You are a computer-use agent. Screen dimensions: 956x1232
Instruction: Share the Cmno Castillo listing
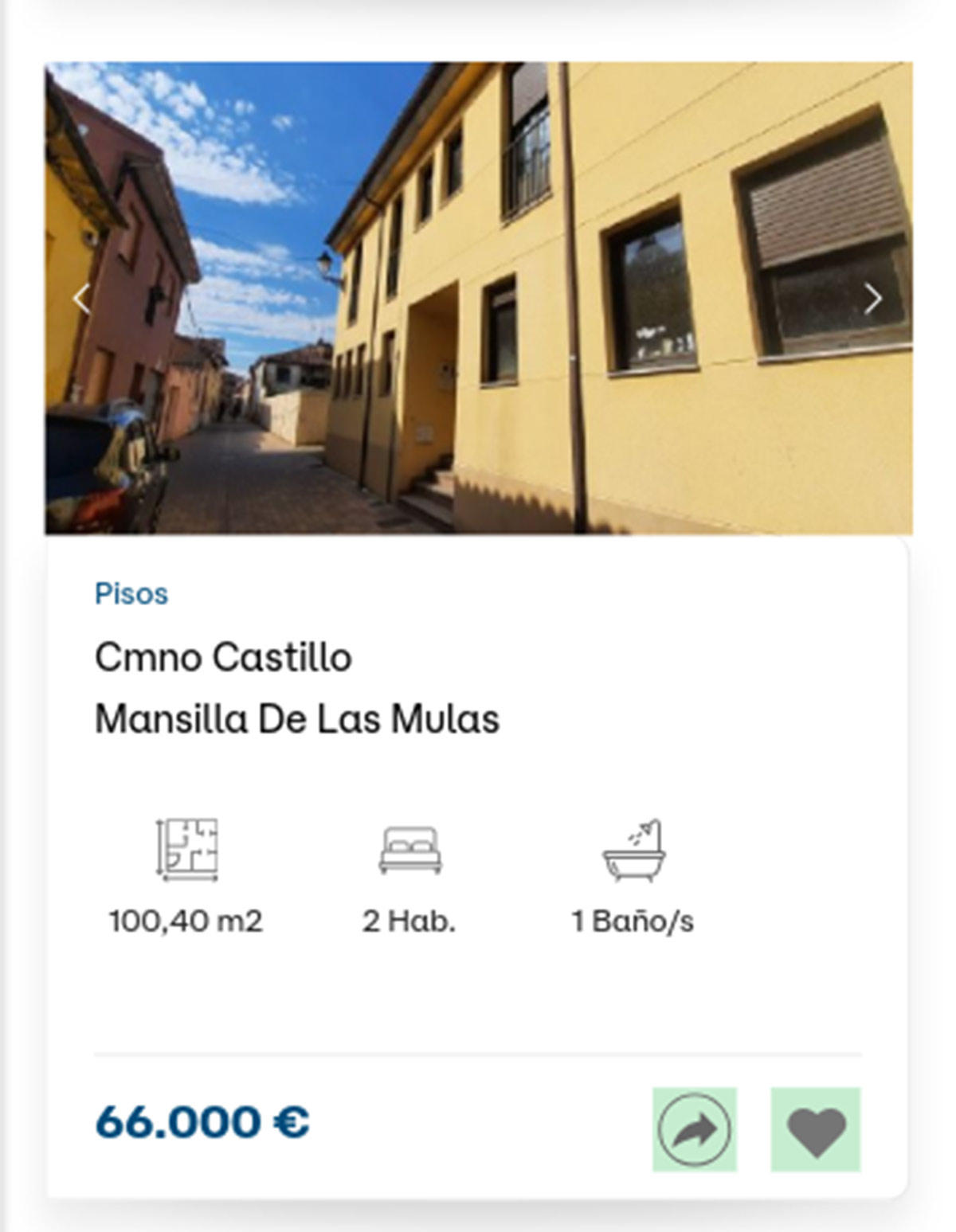694,1129
